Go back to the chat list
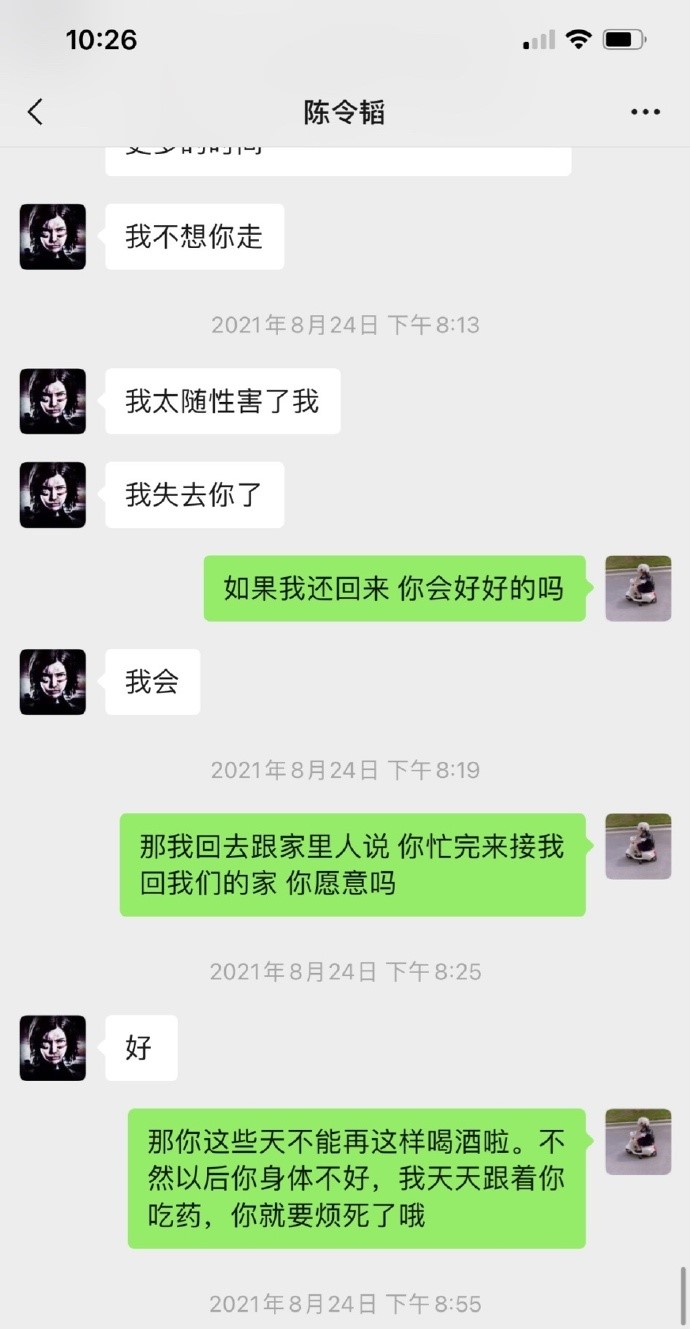690x1329 pixels. (x=35, y=112)
